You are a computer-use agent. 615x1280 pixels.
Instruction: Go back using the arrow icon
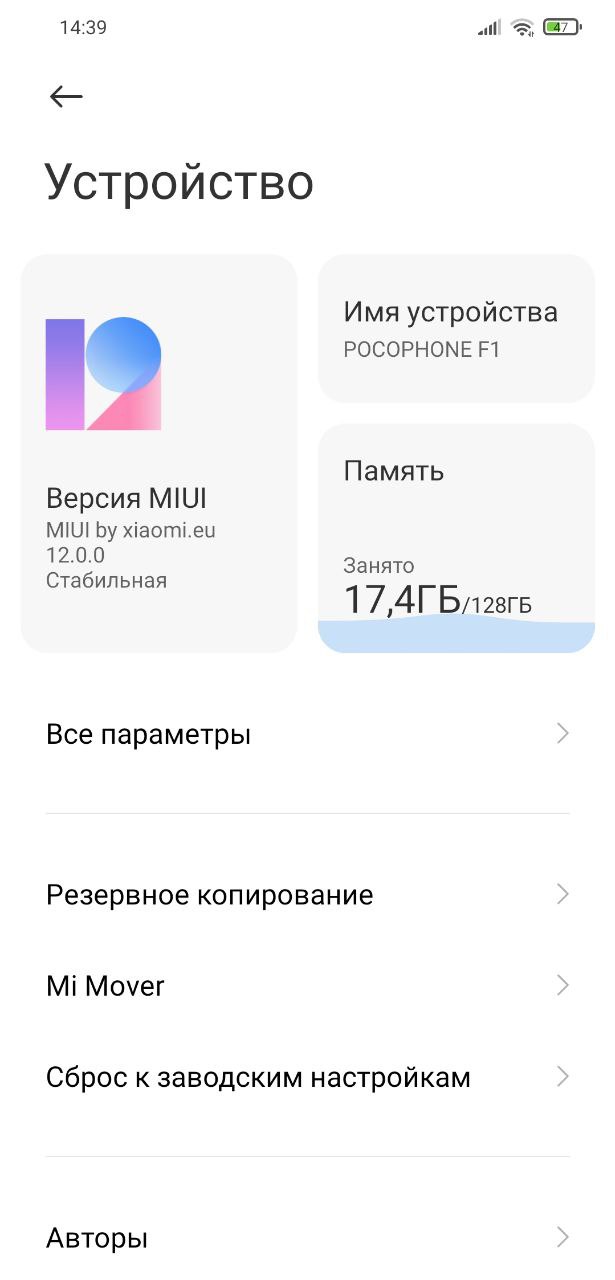coord(66,96)
